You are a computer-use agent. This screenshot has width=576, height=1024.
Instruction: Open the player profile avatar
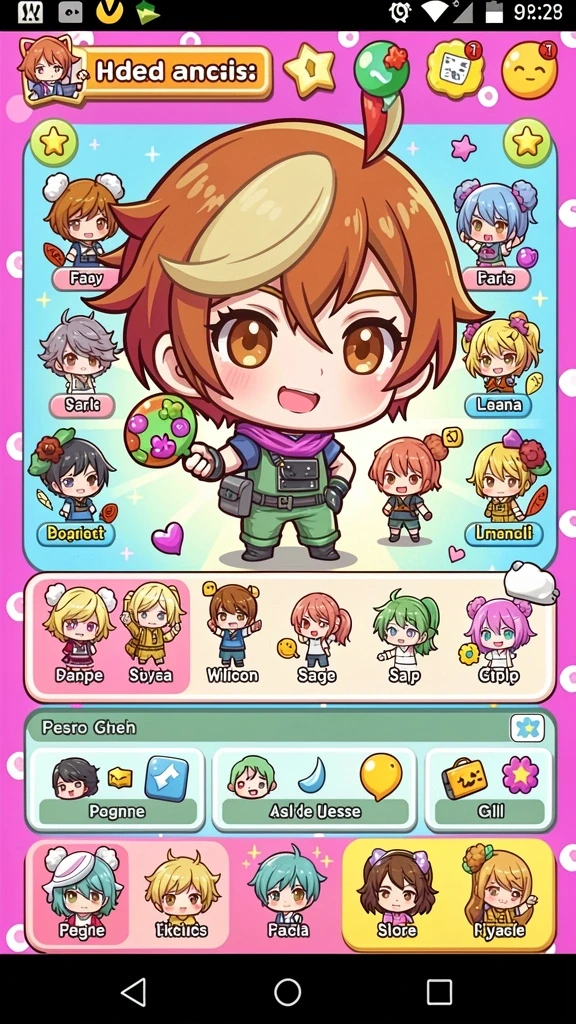tap(51, 70)
